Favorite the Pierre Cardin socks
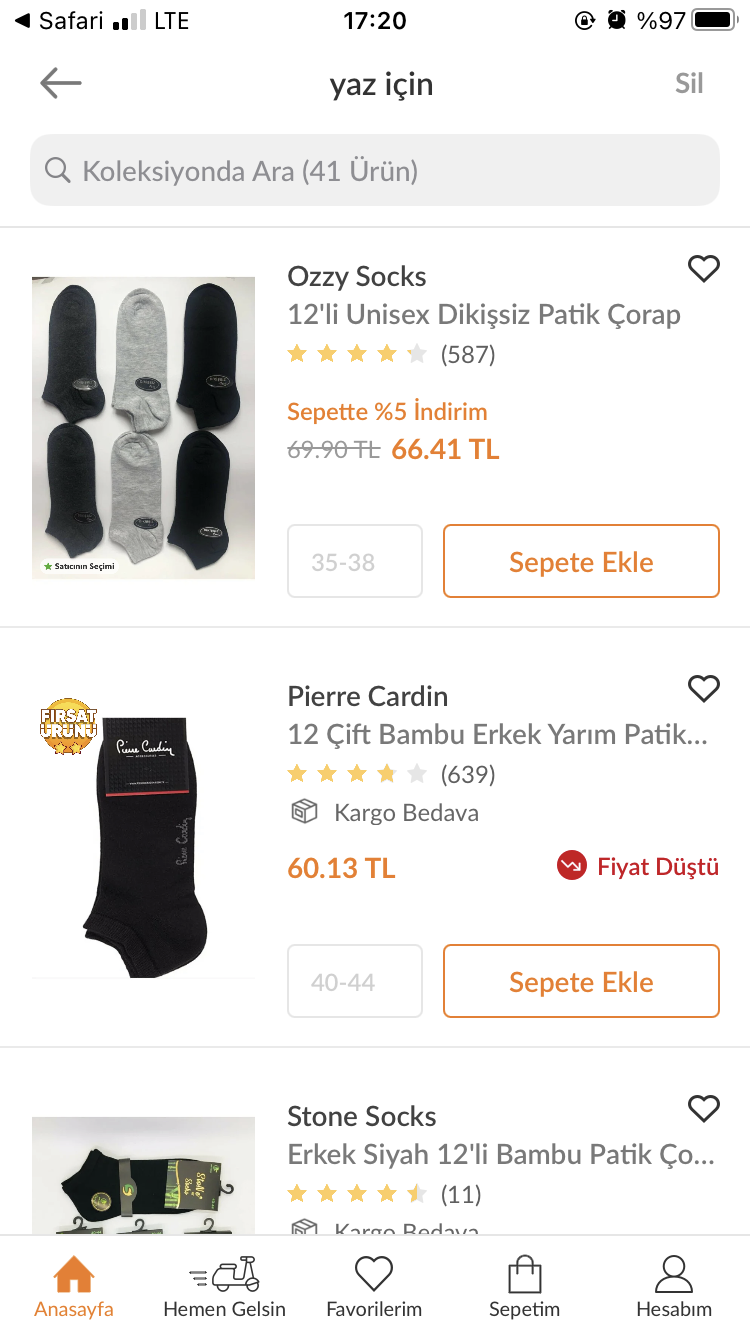This screenshot has height=1334, width=750. (704, 688)
